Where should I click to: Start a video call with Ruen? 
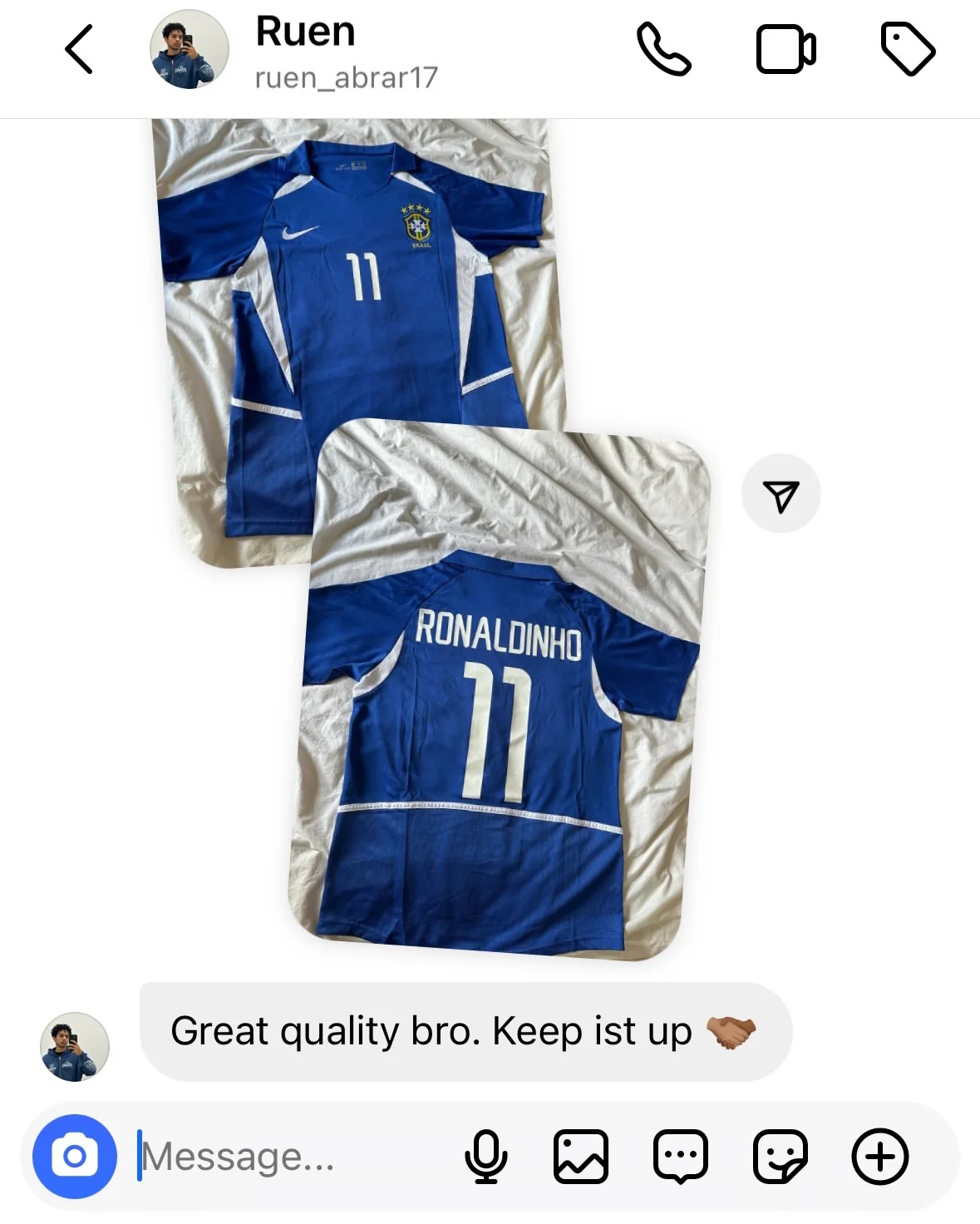[x=785, y=50]
